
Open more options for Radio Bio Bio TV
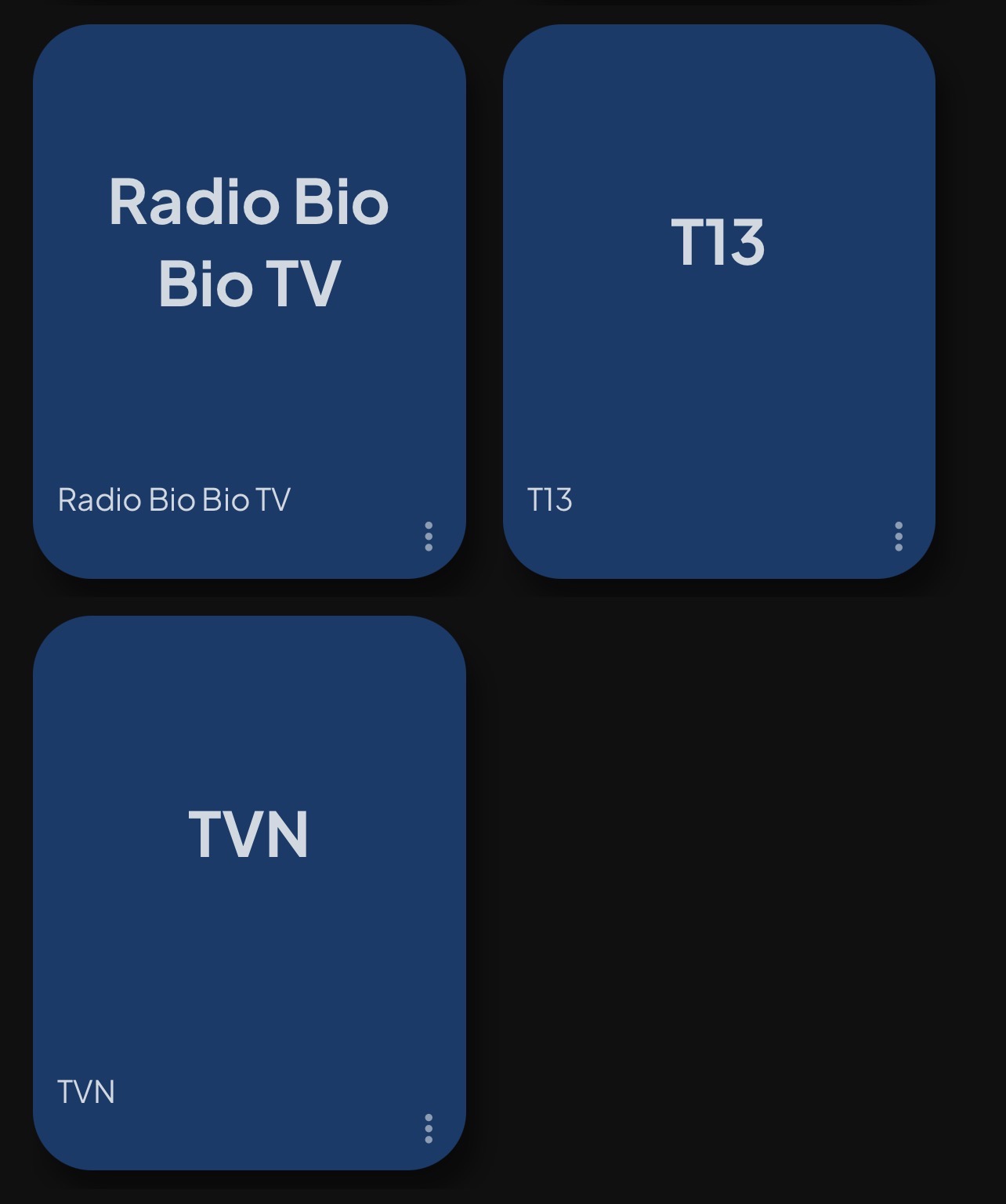point(429,537)
